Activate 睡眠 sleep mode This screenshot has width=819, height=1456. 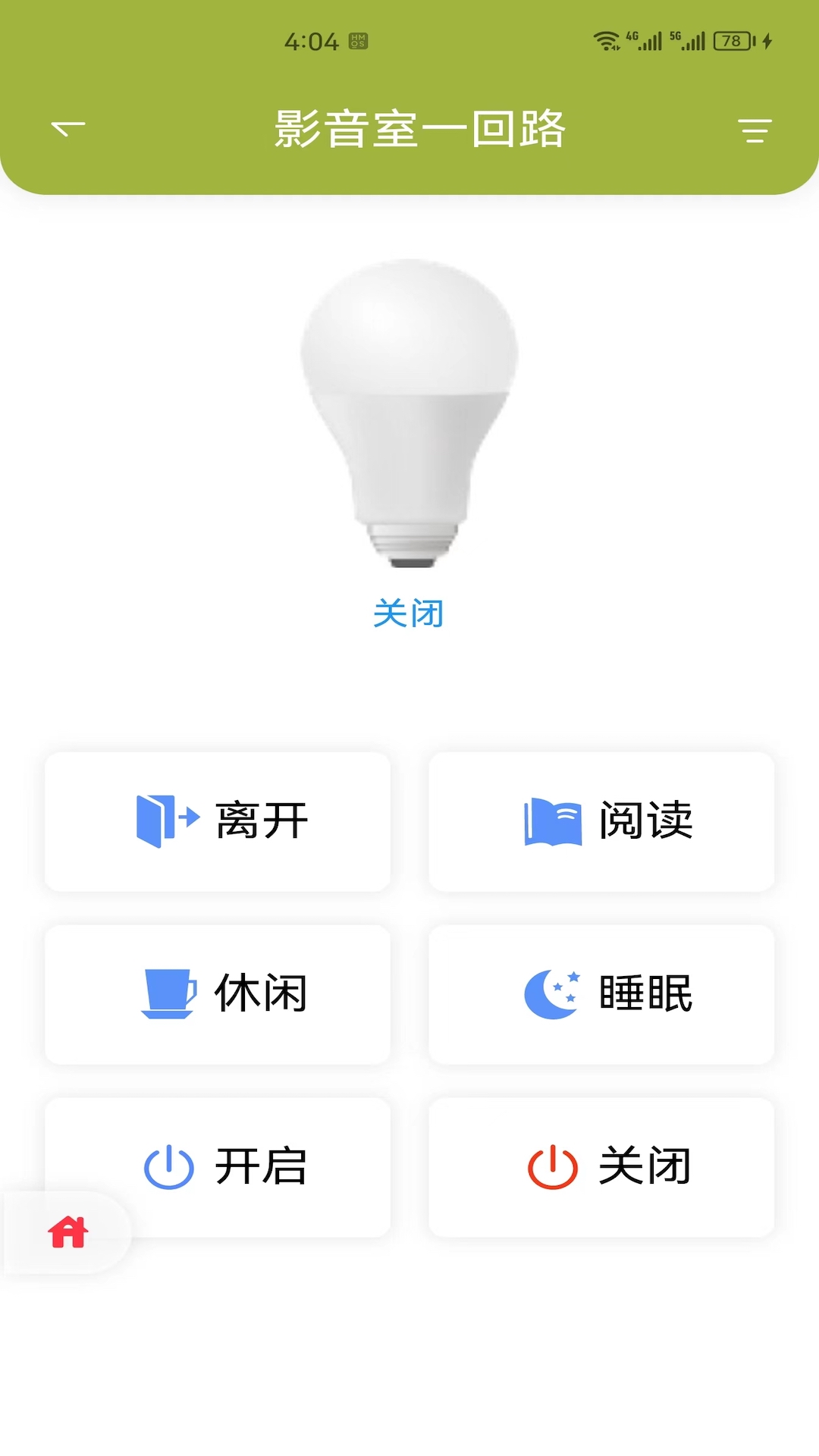603,993
